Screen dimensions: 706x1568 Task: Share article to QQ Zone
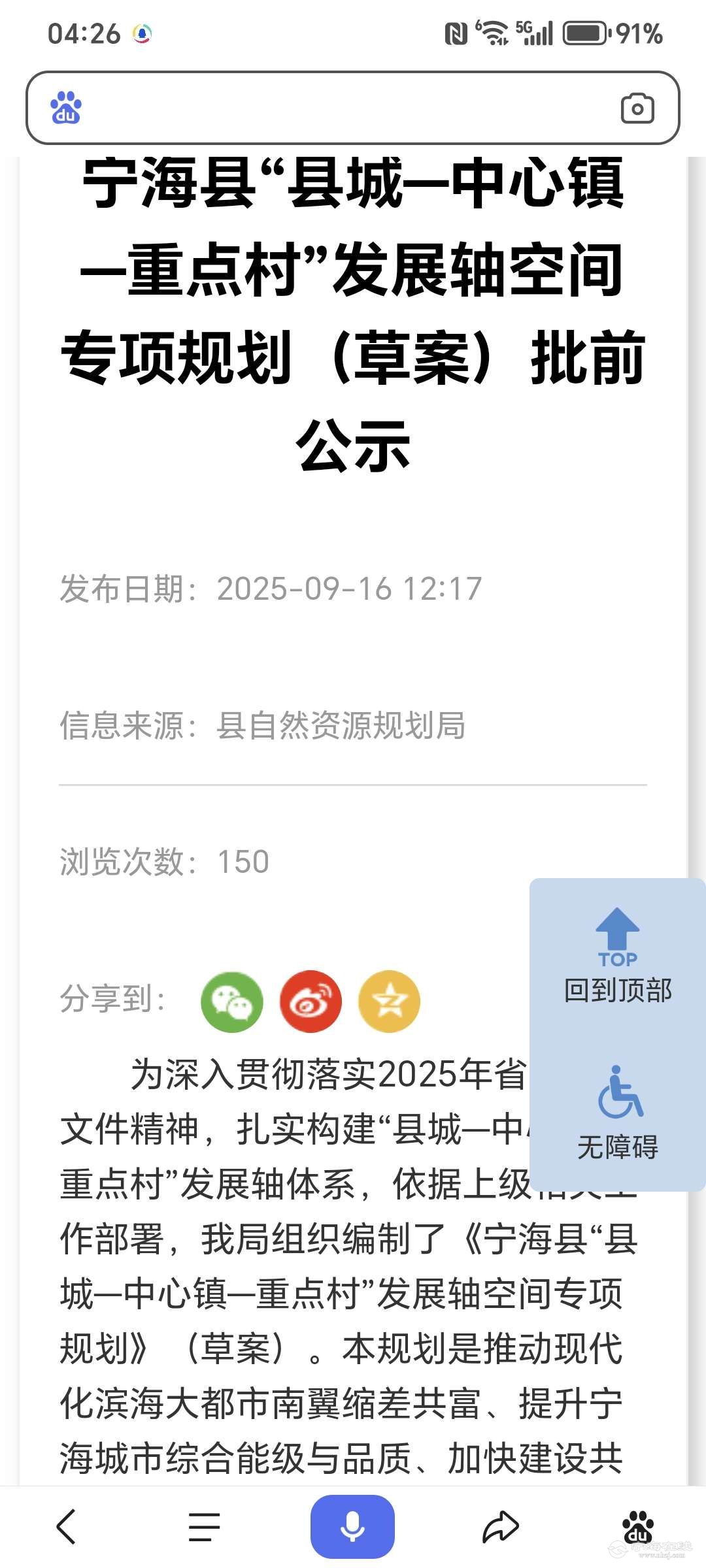390,1001
